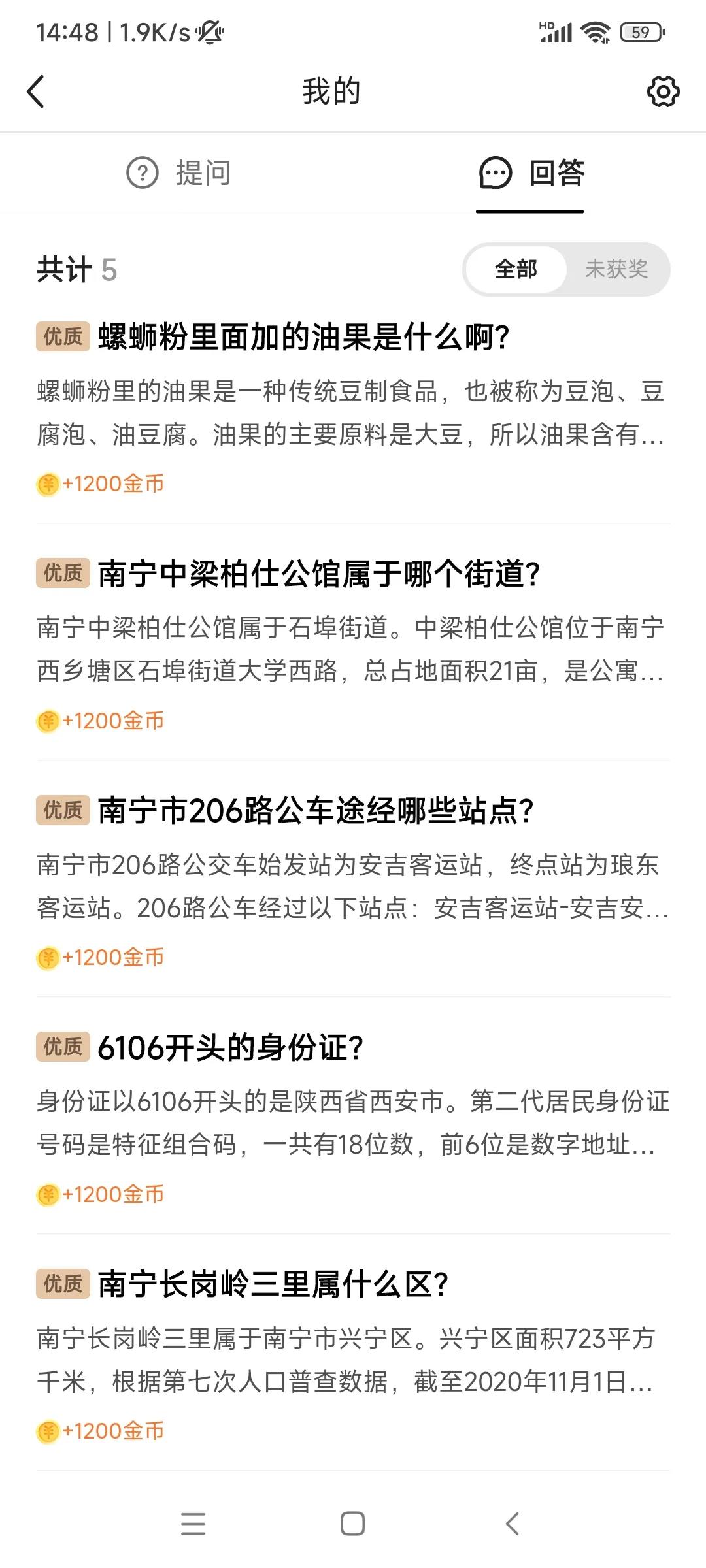Image resolution: width=706 pixels, height=1568 pixels.
Task: Open the answer about 南宁长岗岭三里属什么区
Action: coord(275,1284)
